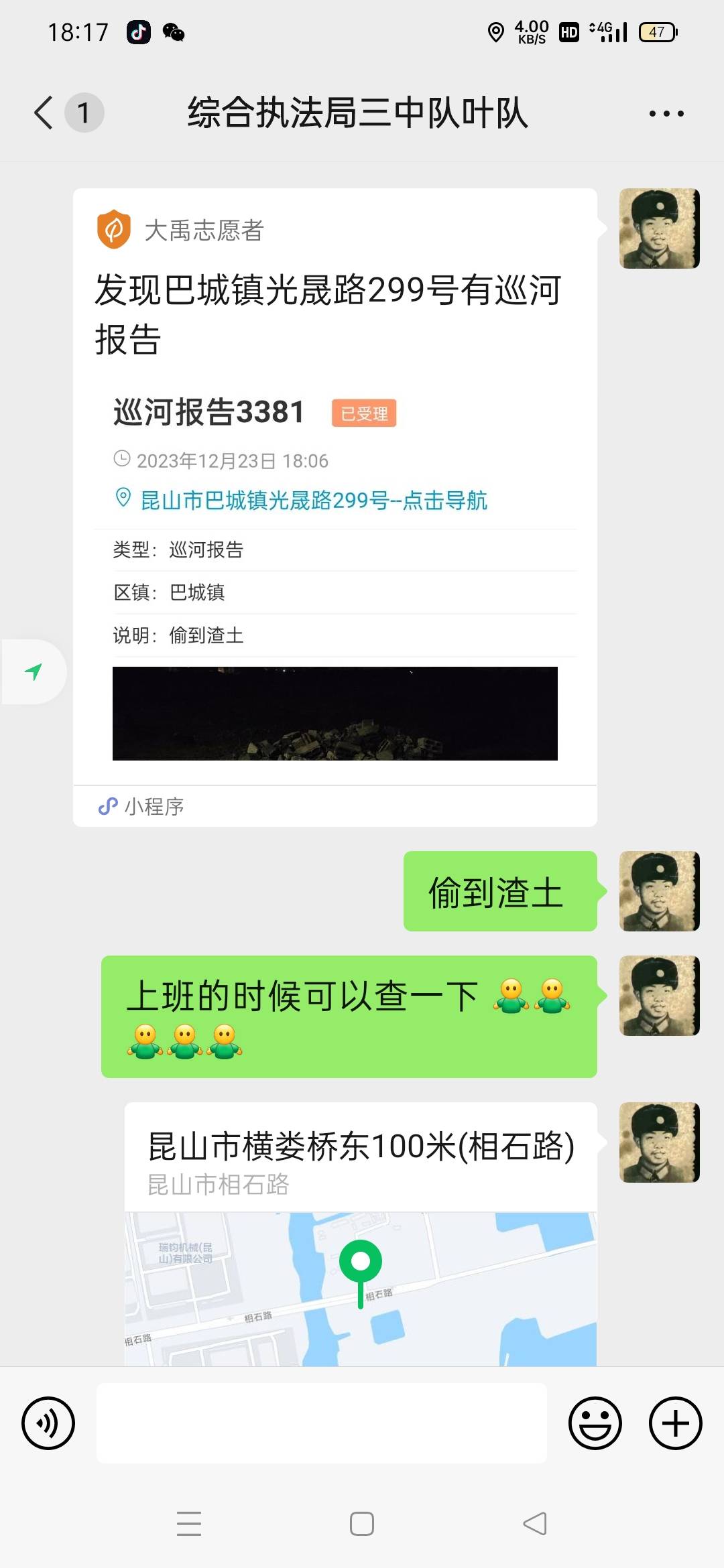The width and height of the screenshot is (724, 1568).
Task: Open the 大禹志愿者 巡河报告 mini program card
Action: point(335,507)
